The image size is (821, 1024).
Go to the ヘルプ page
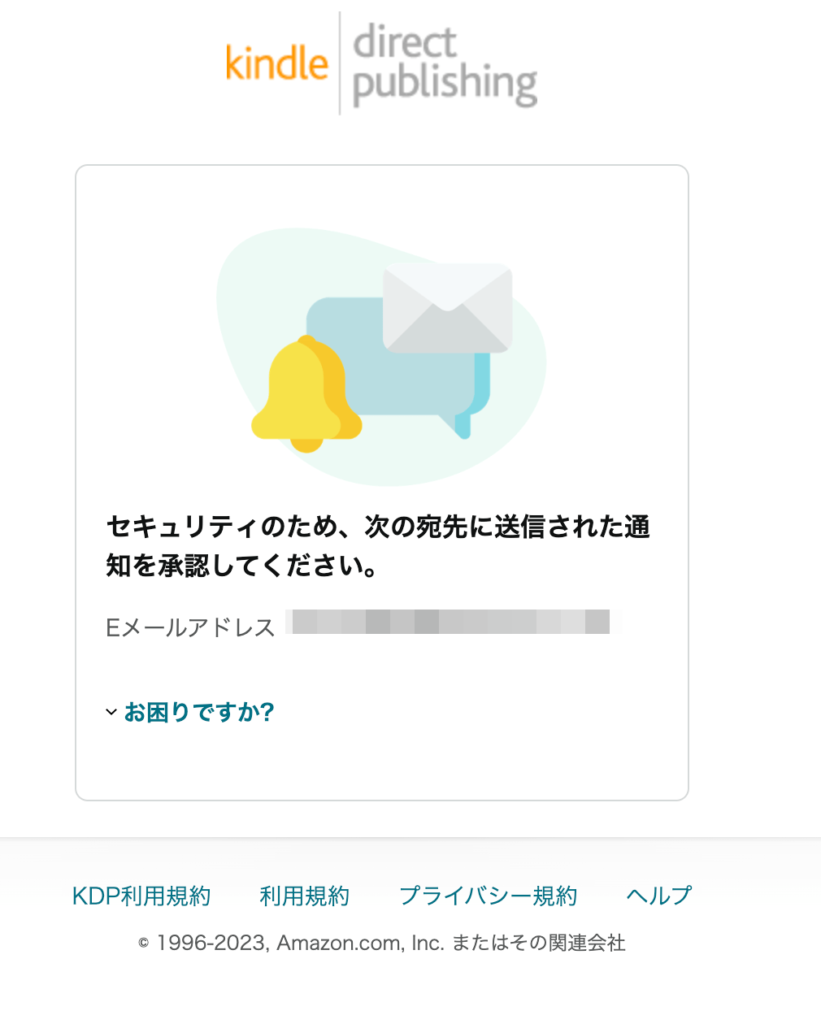click(658, 896)
